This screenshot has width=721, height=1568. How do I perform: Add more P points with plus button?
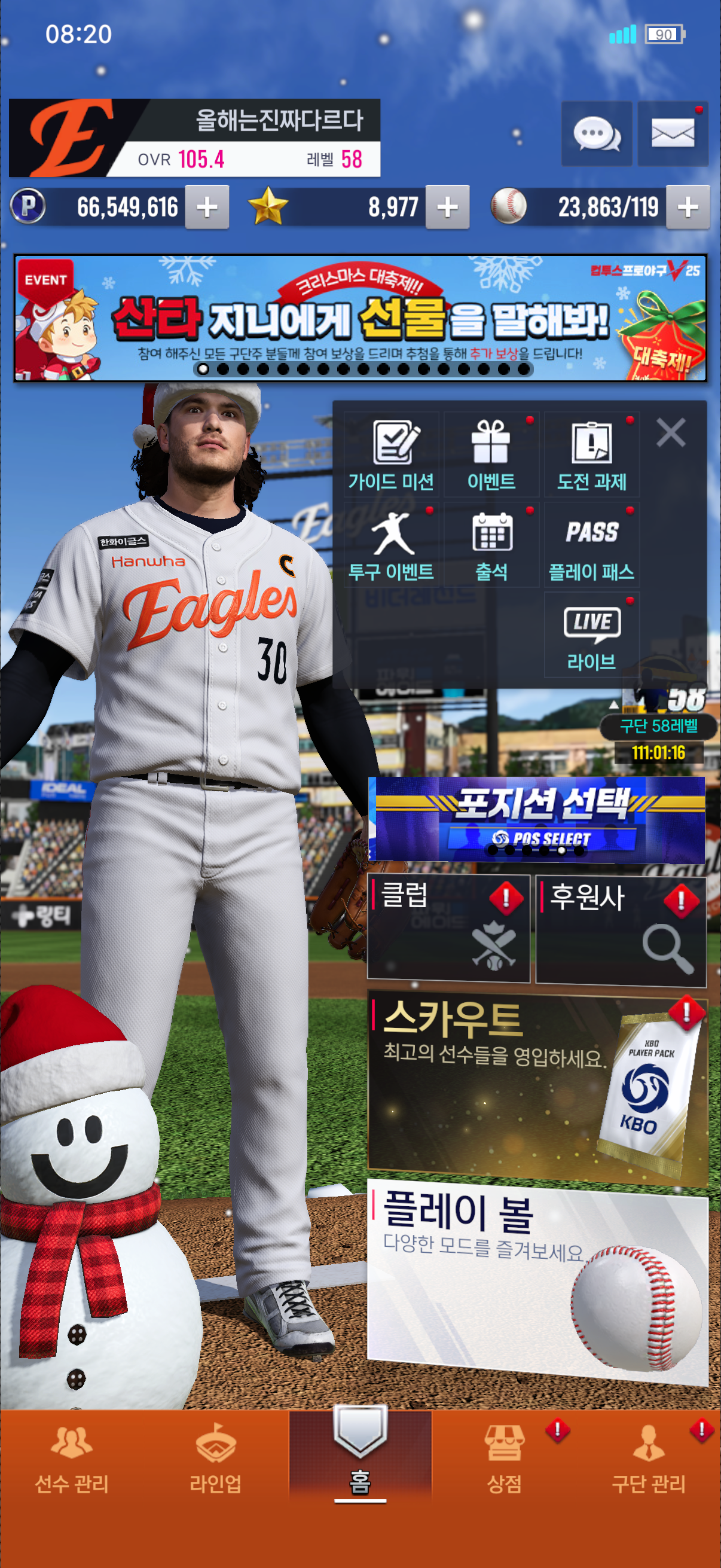pos(207,208)
